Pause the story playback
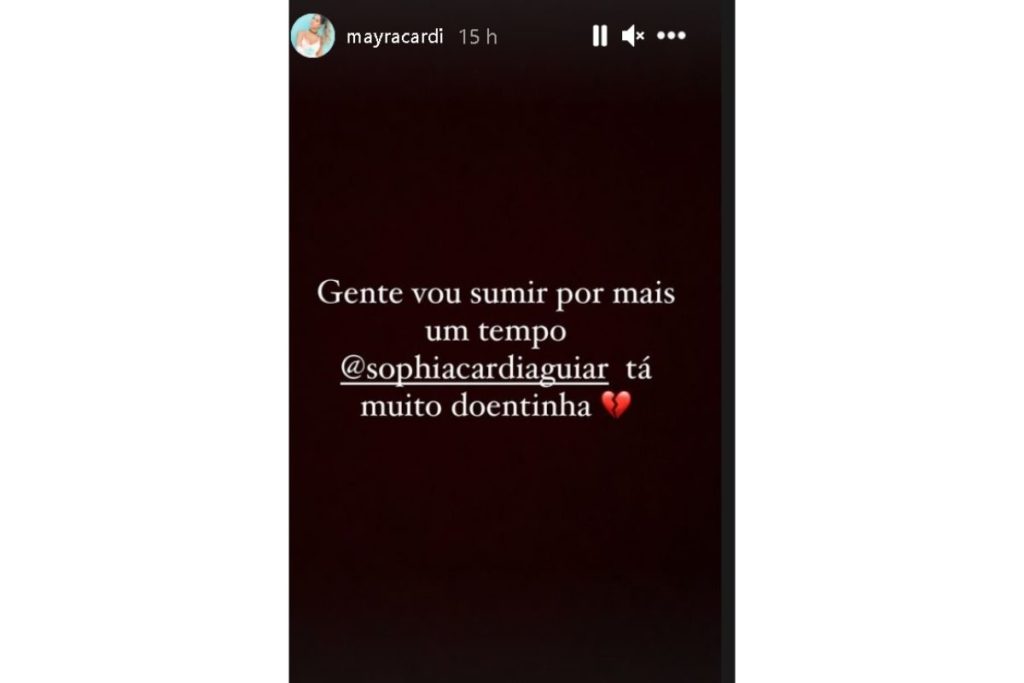Image resolution: width=1024 pixels, height=683 pixels. click(x=599, y=36)
